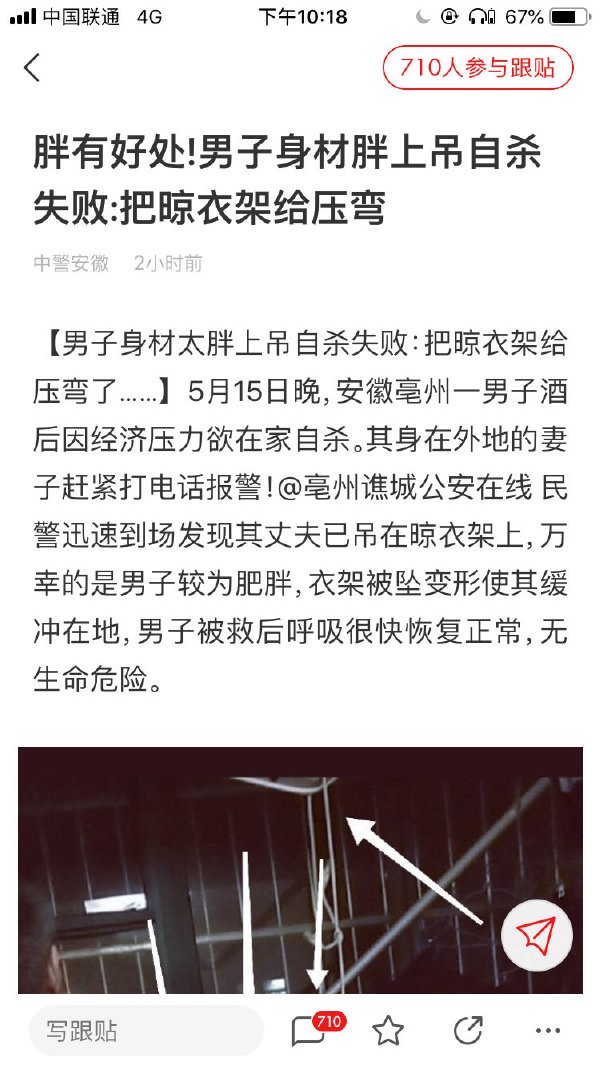Image resolution: width=600 pixels, height=1067 pixels.
Task: Tap the 写跟贴 comment input field
Action: point(145,1031)
